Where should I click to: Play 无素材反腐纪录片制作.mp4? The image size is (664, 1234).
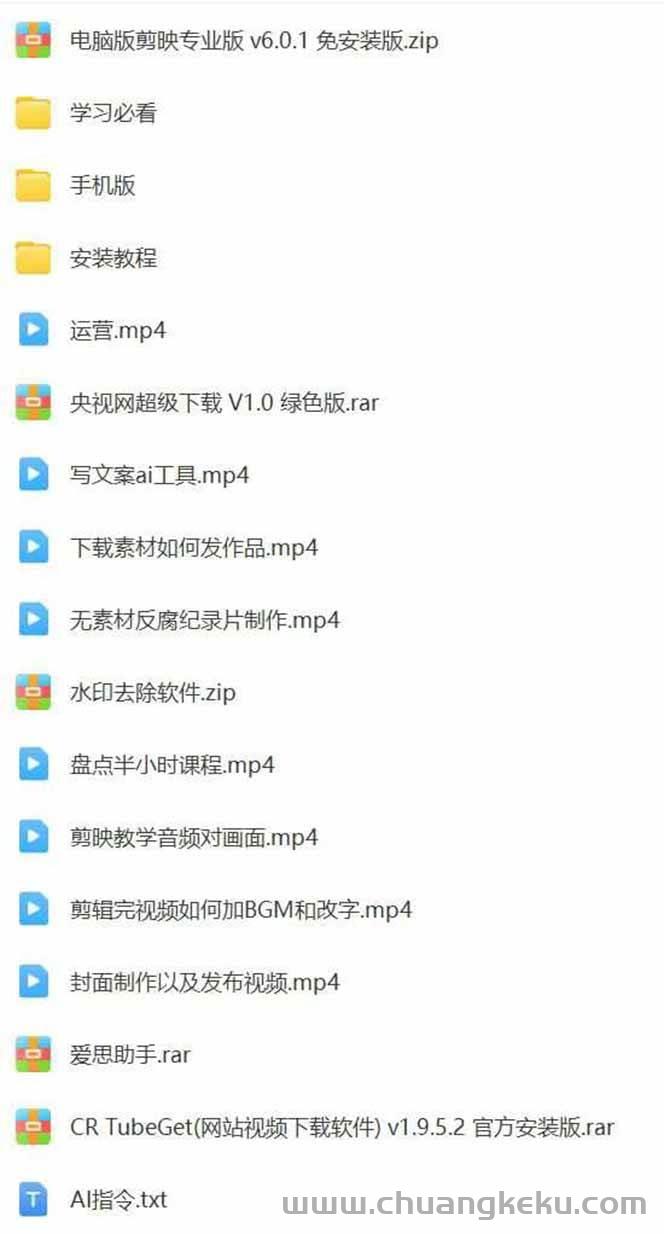click(204, 620)
